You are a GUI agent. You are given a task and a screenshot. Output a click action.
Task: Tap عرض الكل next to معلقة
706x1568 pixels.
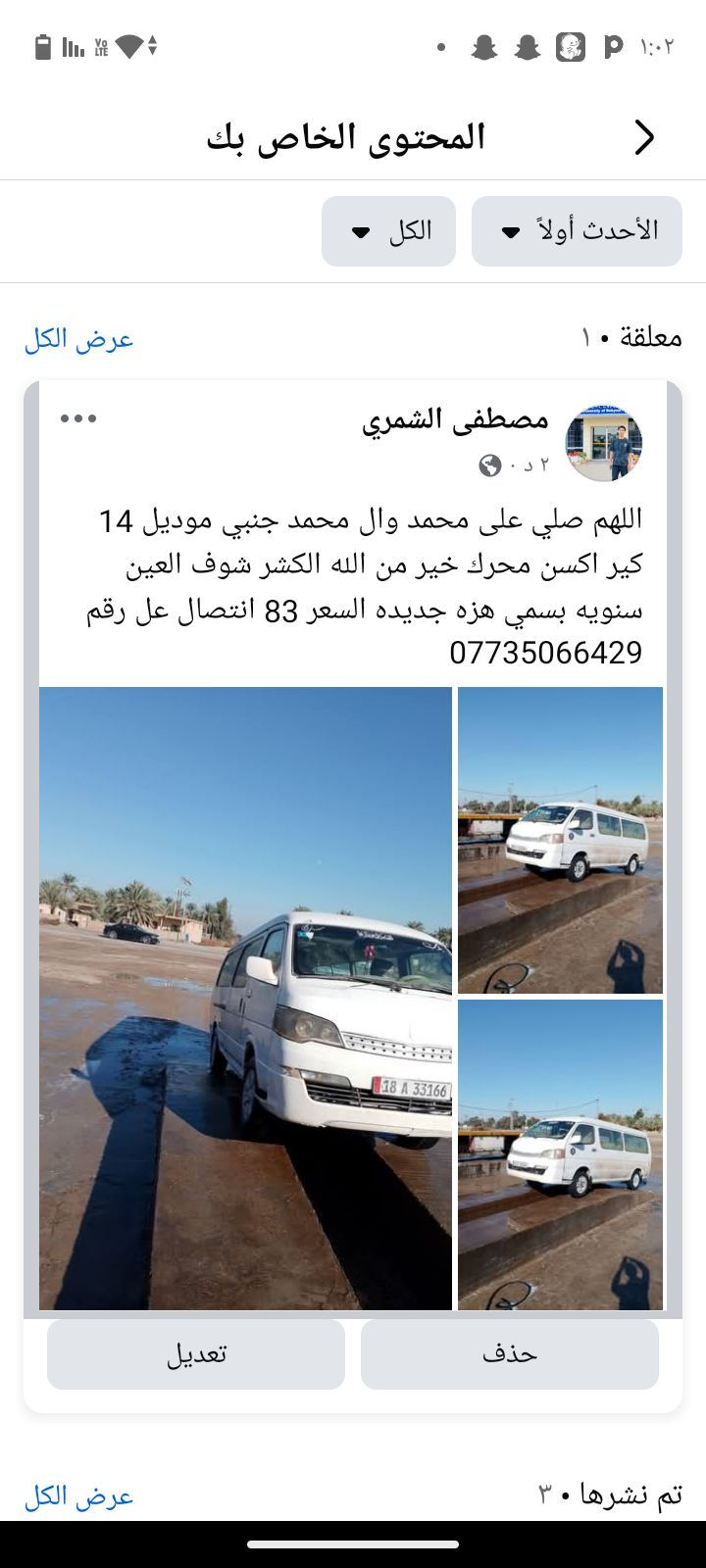click(78, 339)
